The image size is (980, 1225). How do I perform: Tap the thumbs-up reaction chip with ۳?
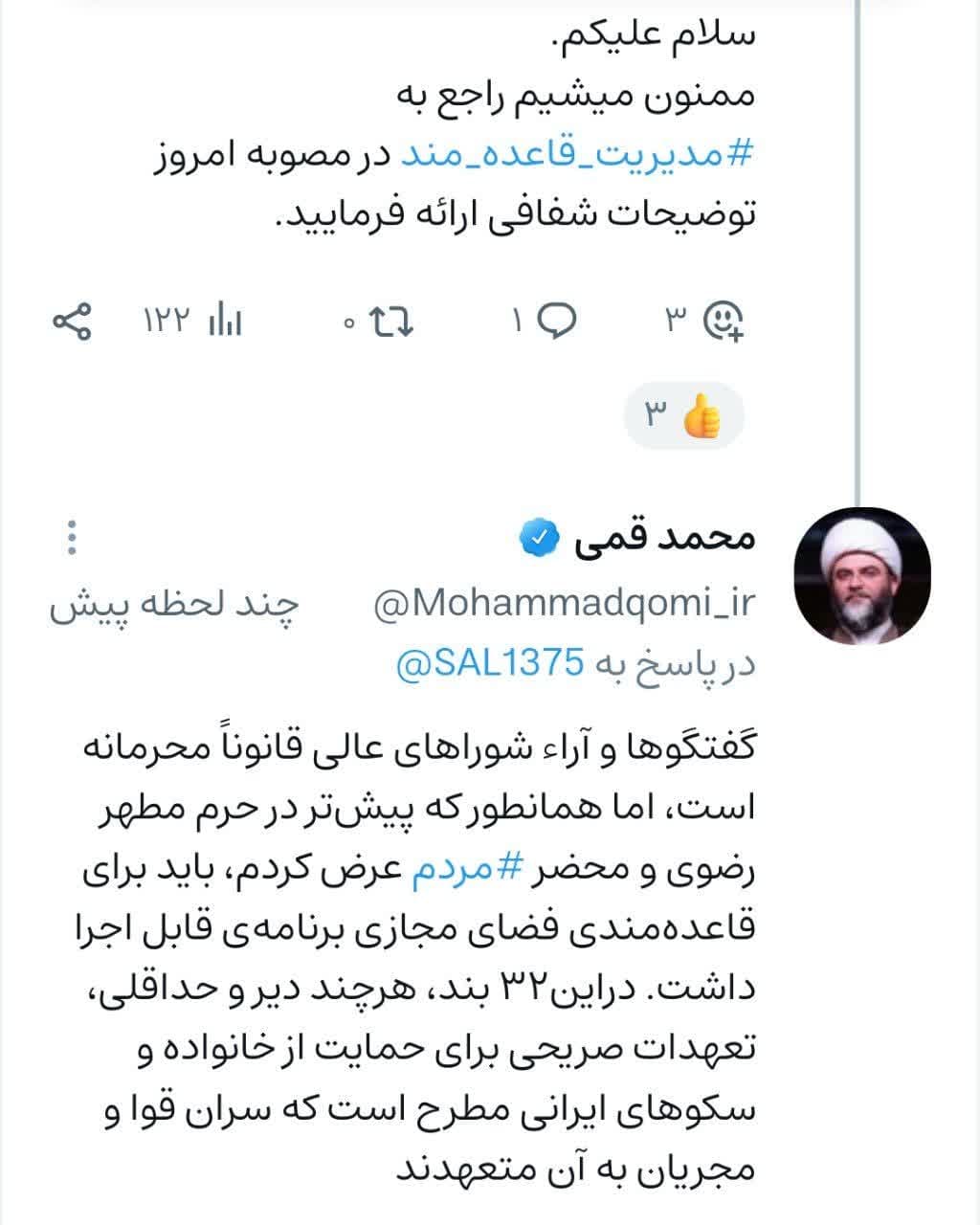tap(683, 415)
